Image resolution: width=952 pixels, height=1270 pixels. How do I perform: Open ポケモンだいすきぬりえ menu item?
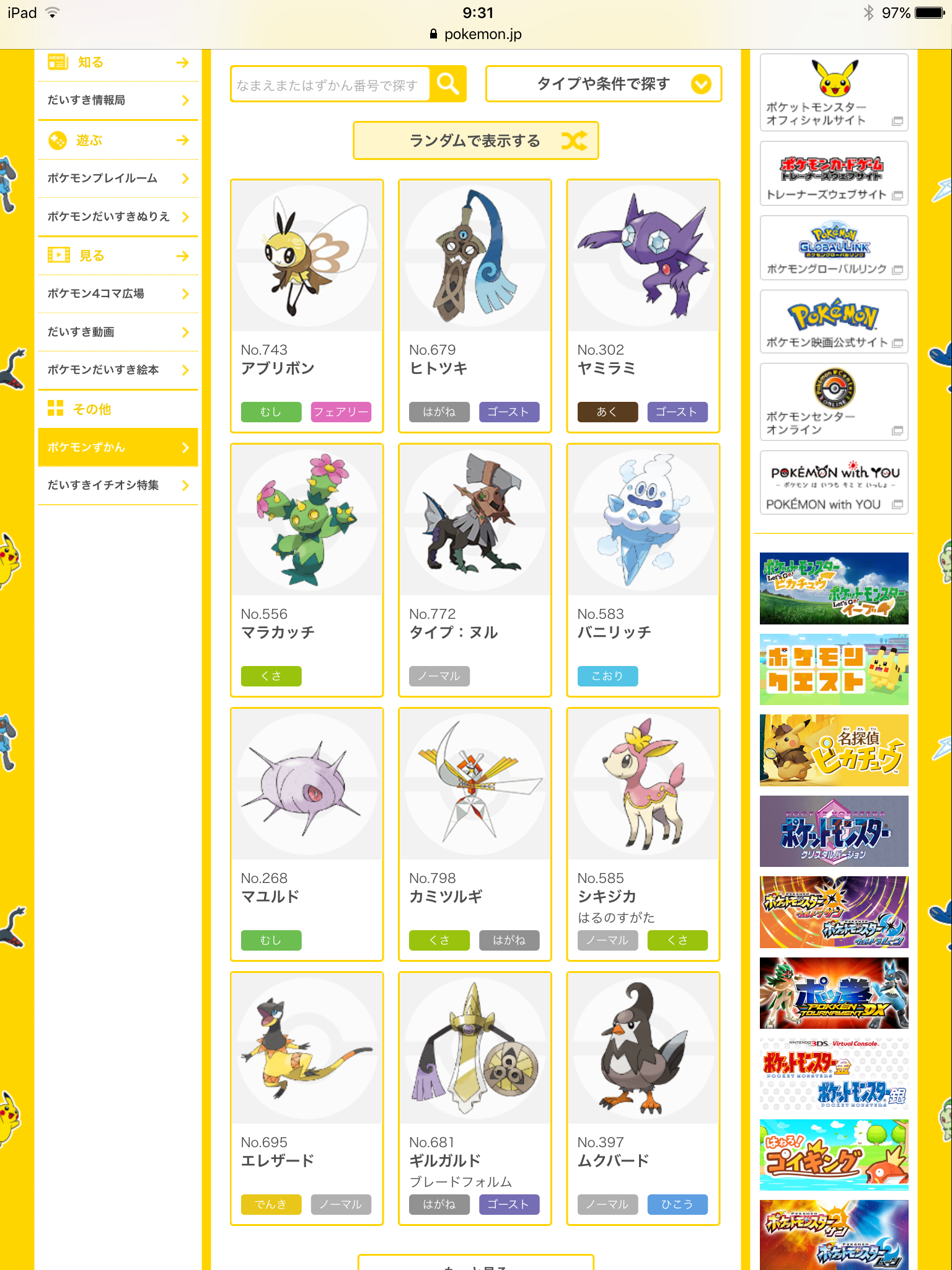click(118, 217)
